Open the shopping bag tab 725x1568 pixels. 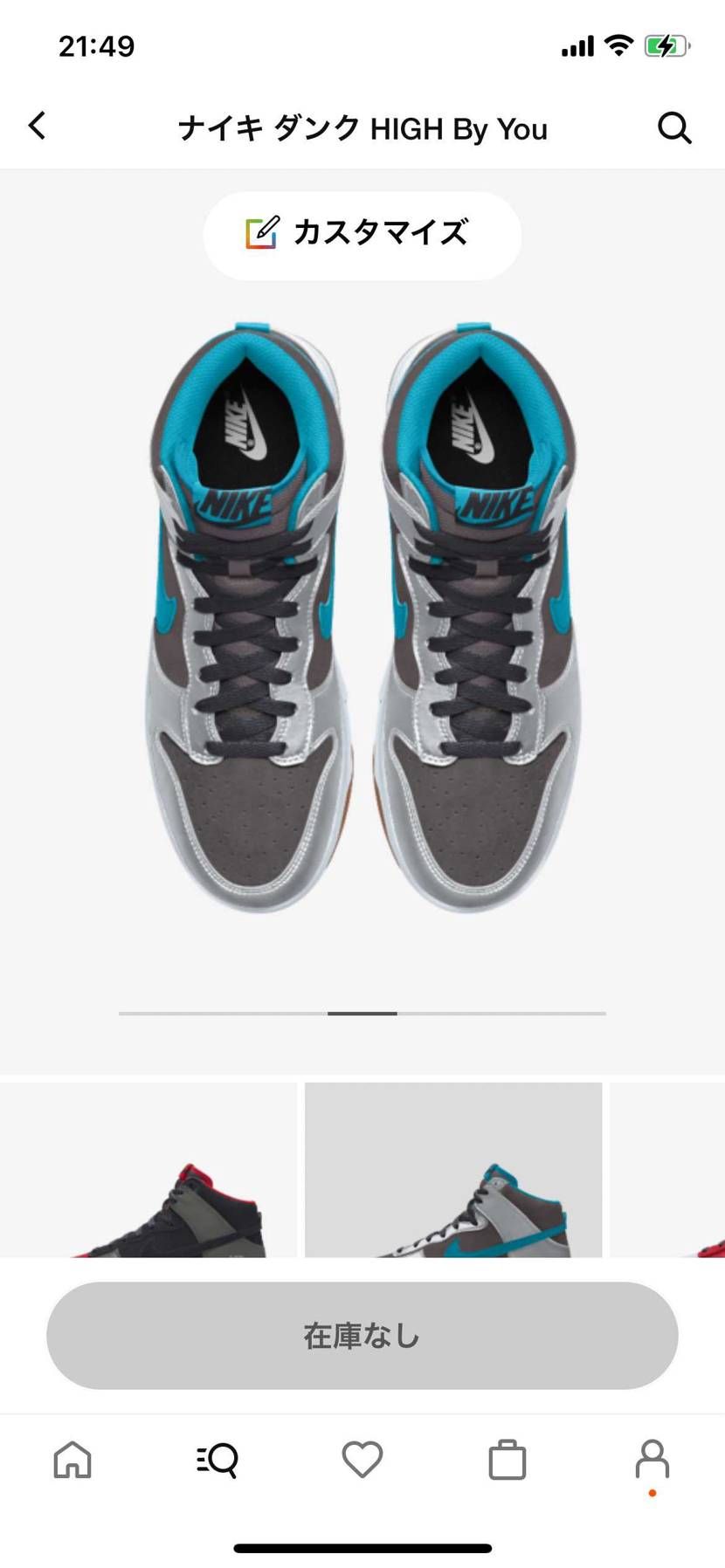(x=507, y=1459)
